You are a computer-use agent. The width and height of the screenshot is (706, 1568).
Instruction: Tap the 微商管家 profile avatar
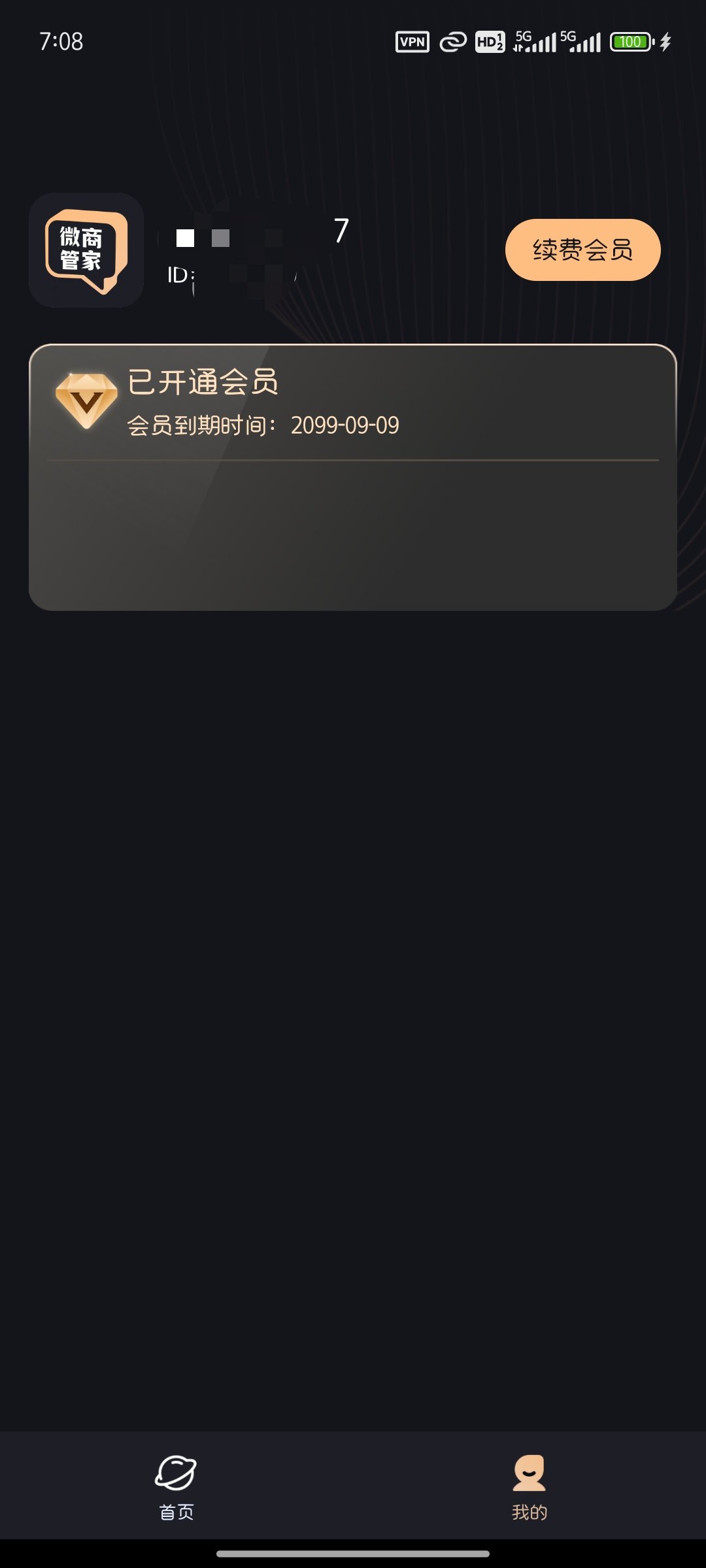point(86,250)
